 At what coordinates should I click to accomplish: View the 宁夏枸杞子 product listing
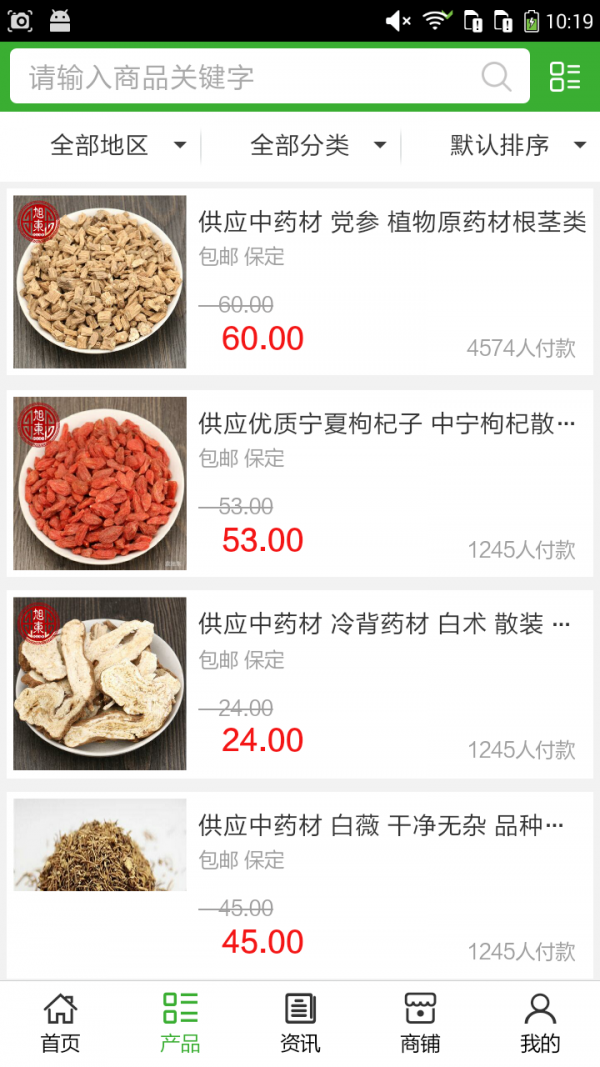click(x=300, y=483)
